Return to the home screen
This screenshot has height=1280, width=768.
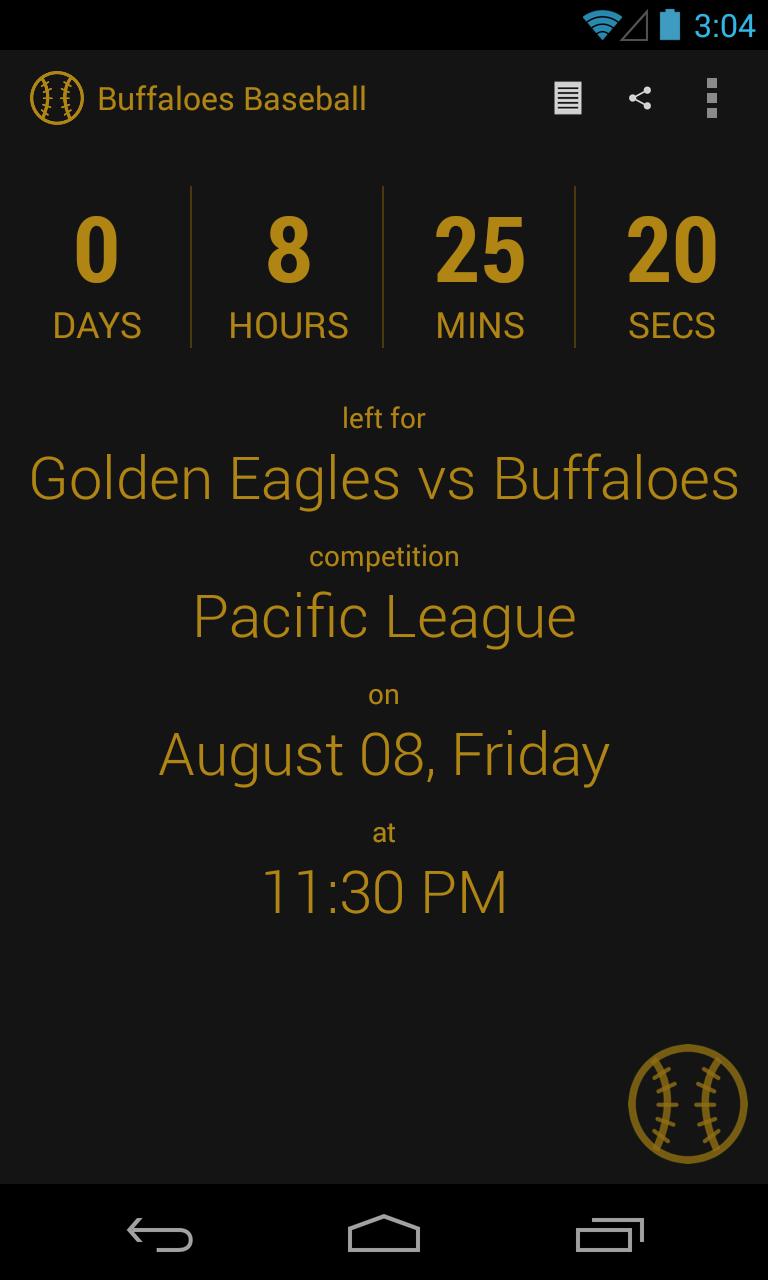tap(384, 1234)
